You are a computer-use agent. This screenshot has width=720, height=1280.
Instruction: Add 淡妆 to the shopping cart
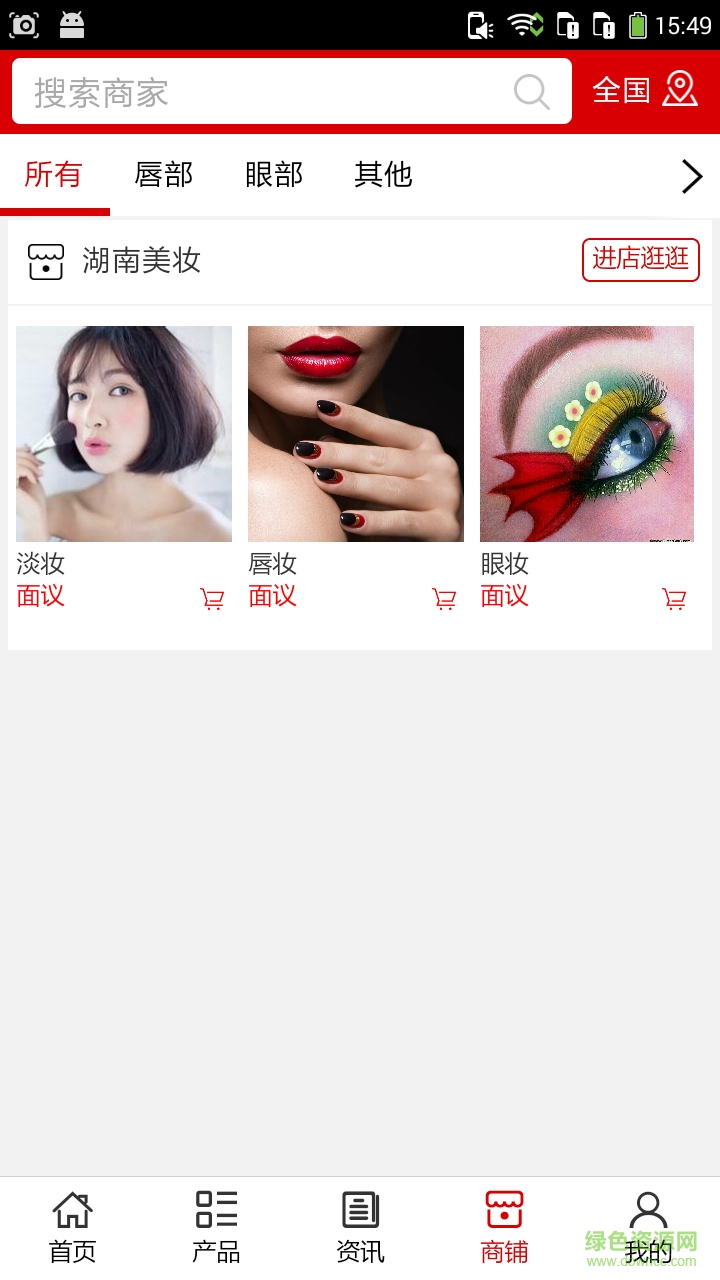click(212, 599)
